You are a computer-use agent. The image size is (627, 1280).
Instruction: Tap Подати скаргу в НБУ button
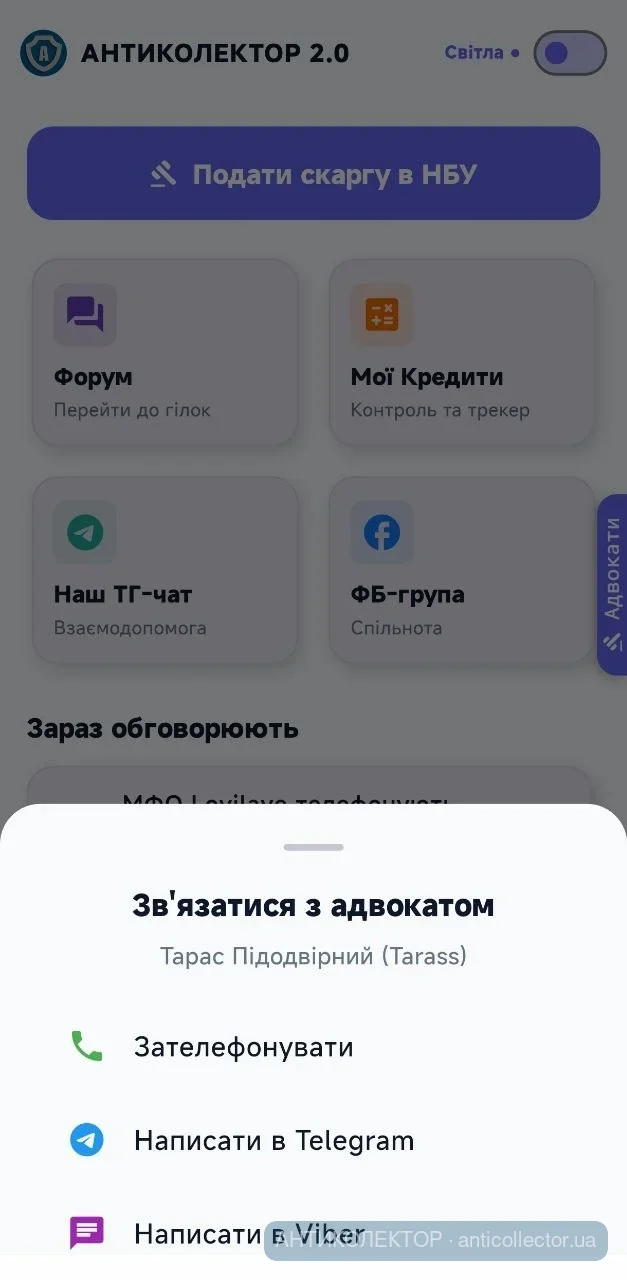tap(313, 173)
